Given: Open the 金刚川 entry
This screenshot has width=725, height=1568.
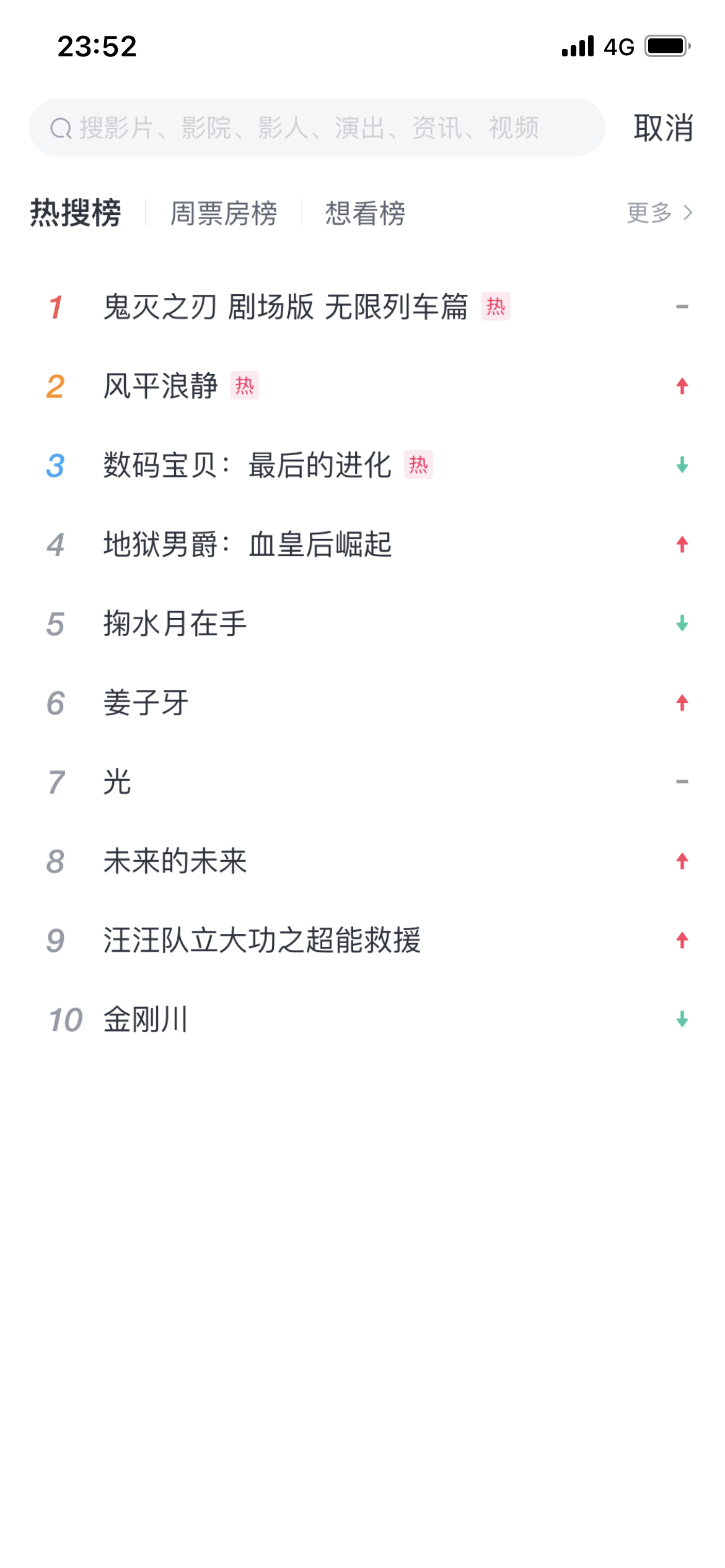Looking at the screenshot, I should [146, 1020].
